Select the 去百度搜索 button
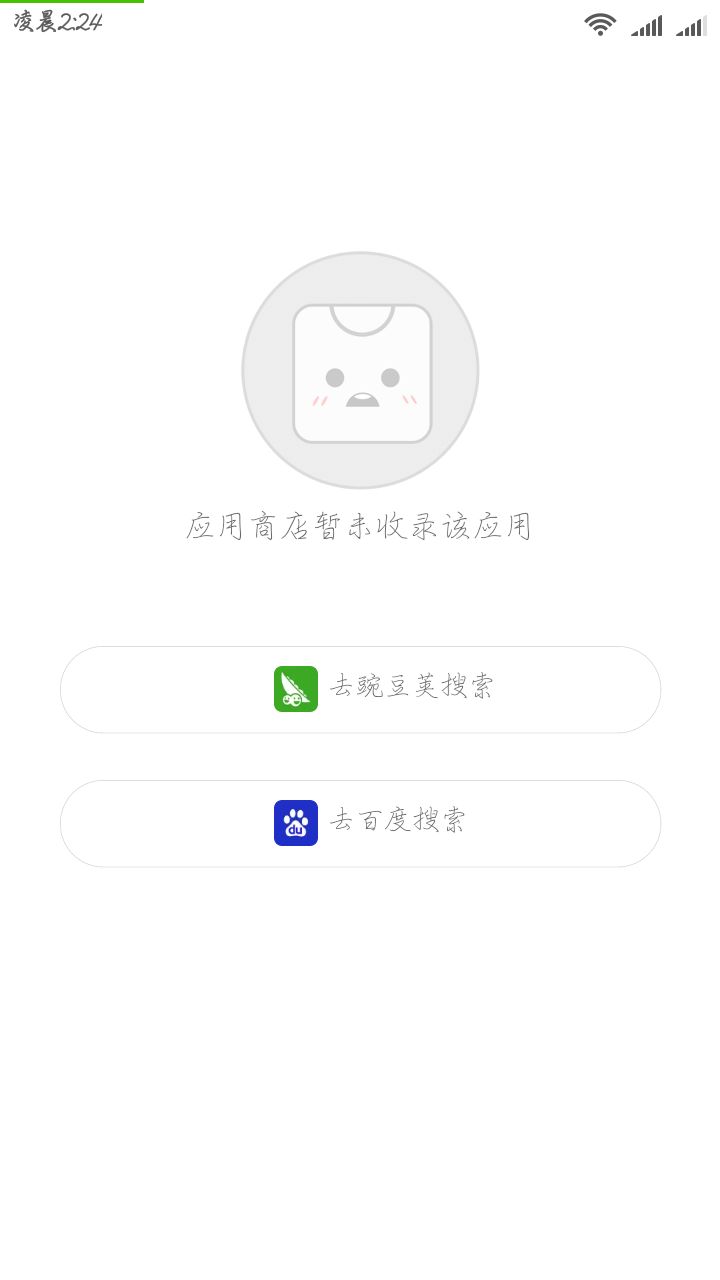This screenshot has height=1280, width=720. point(360,823)
